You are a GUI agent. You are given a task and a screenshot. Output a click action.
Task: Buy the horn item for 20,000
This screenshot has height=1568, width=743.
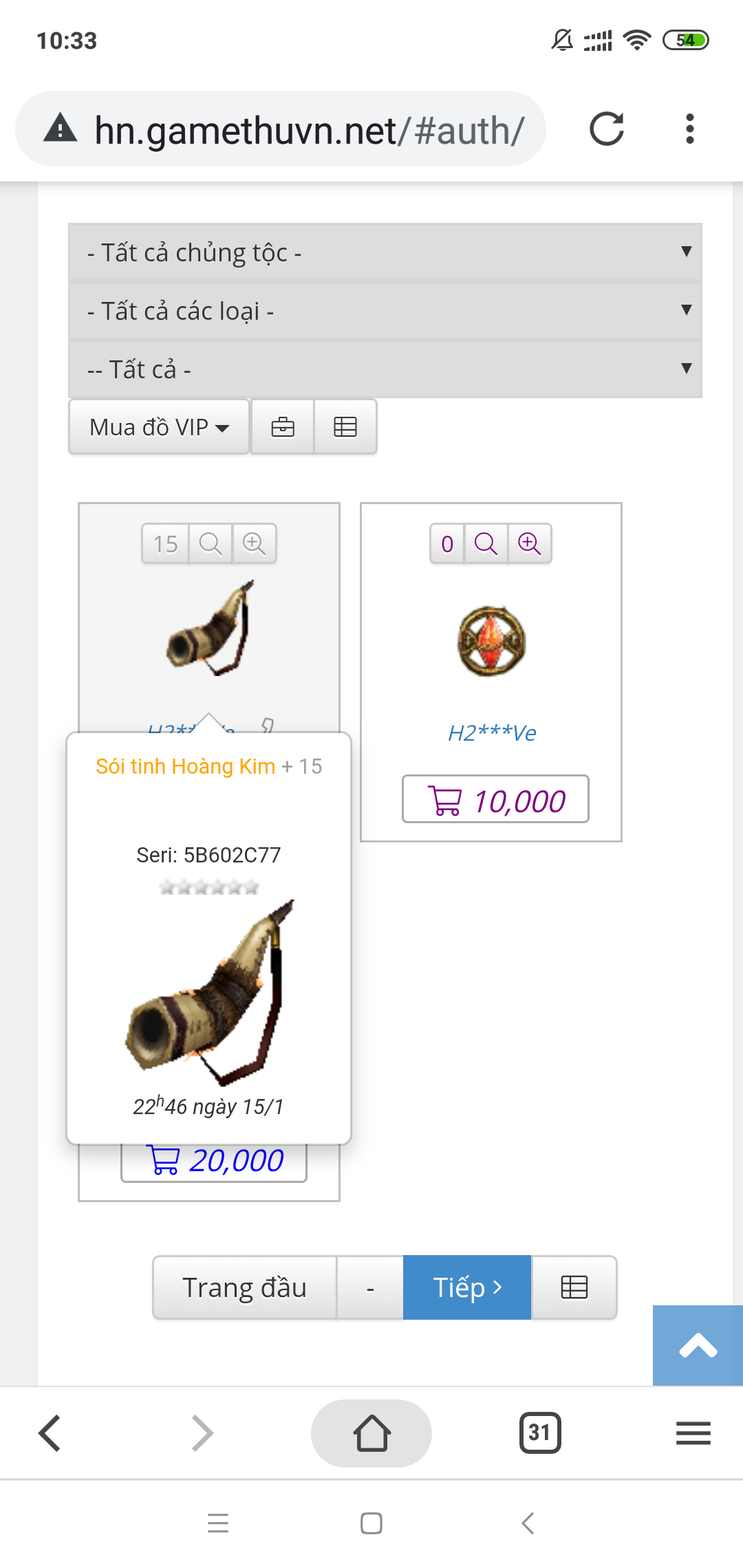point(214,1162)
